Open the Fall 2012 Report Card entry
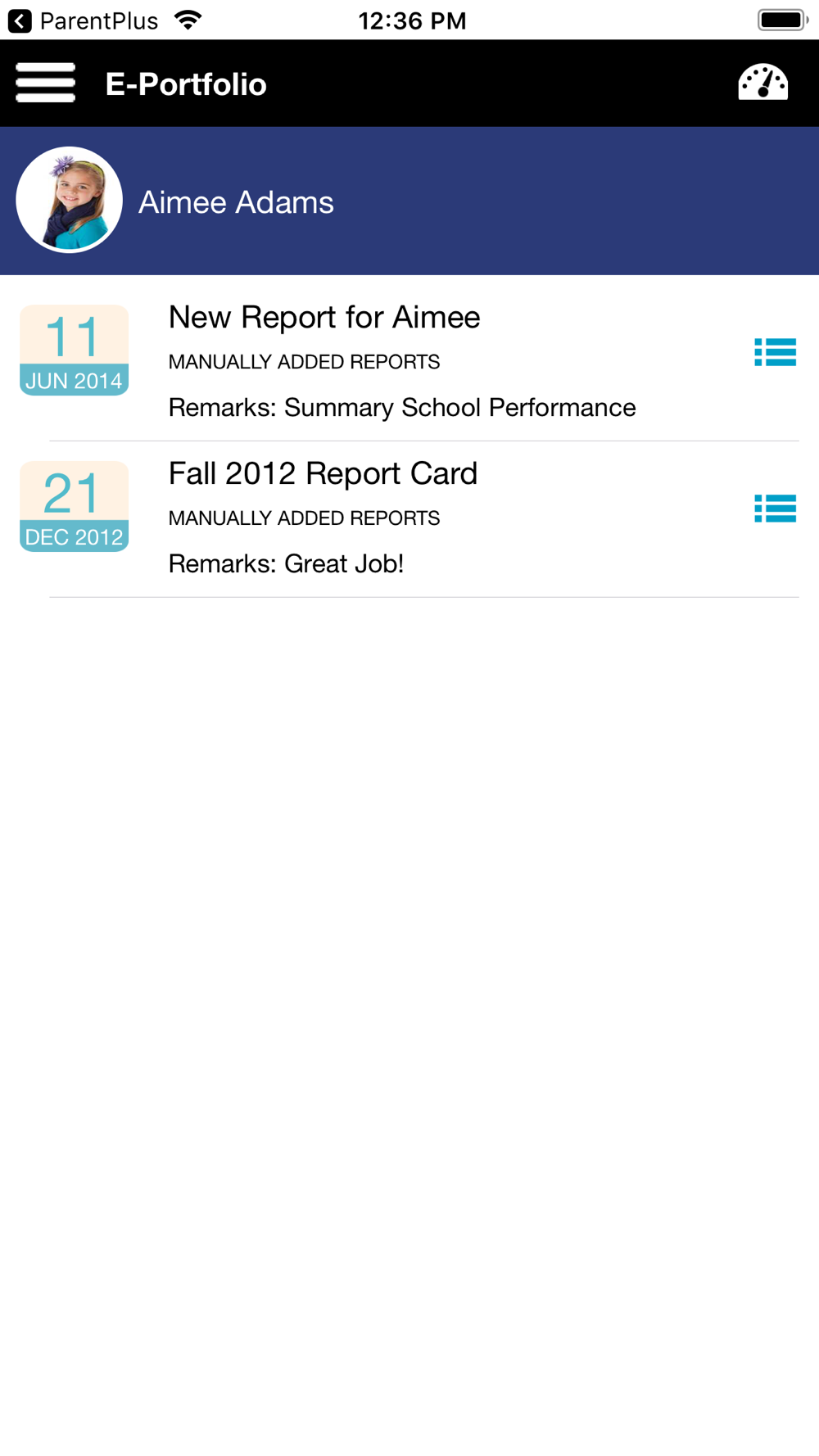The width and height of the screenshot is (819, 1456). click(x=409, y=519)
